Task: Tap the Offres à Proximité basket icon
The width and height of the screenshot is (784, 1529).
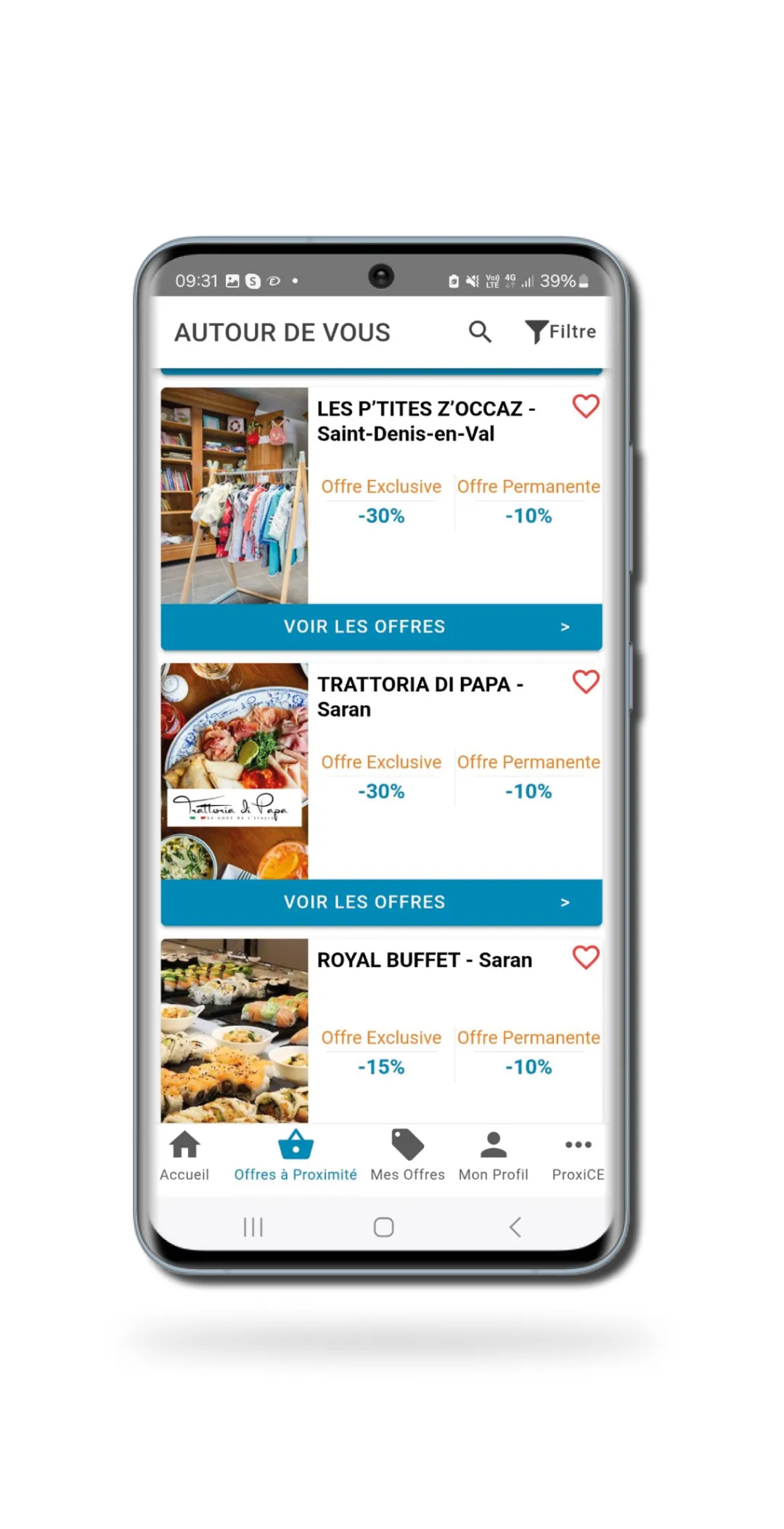Action: 295,1143
